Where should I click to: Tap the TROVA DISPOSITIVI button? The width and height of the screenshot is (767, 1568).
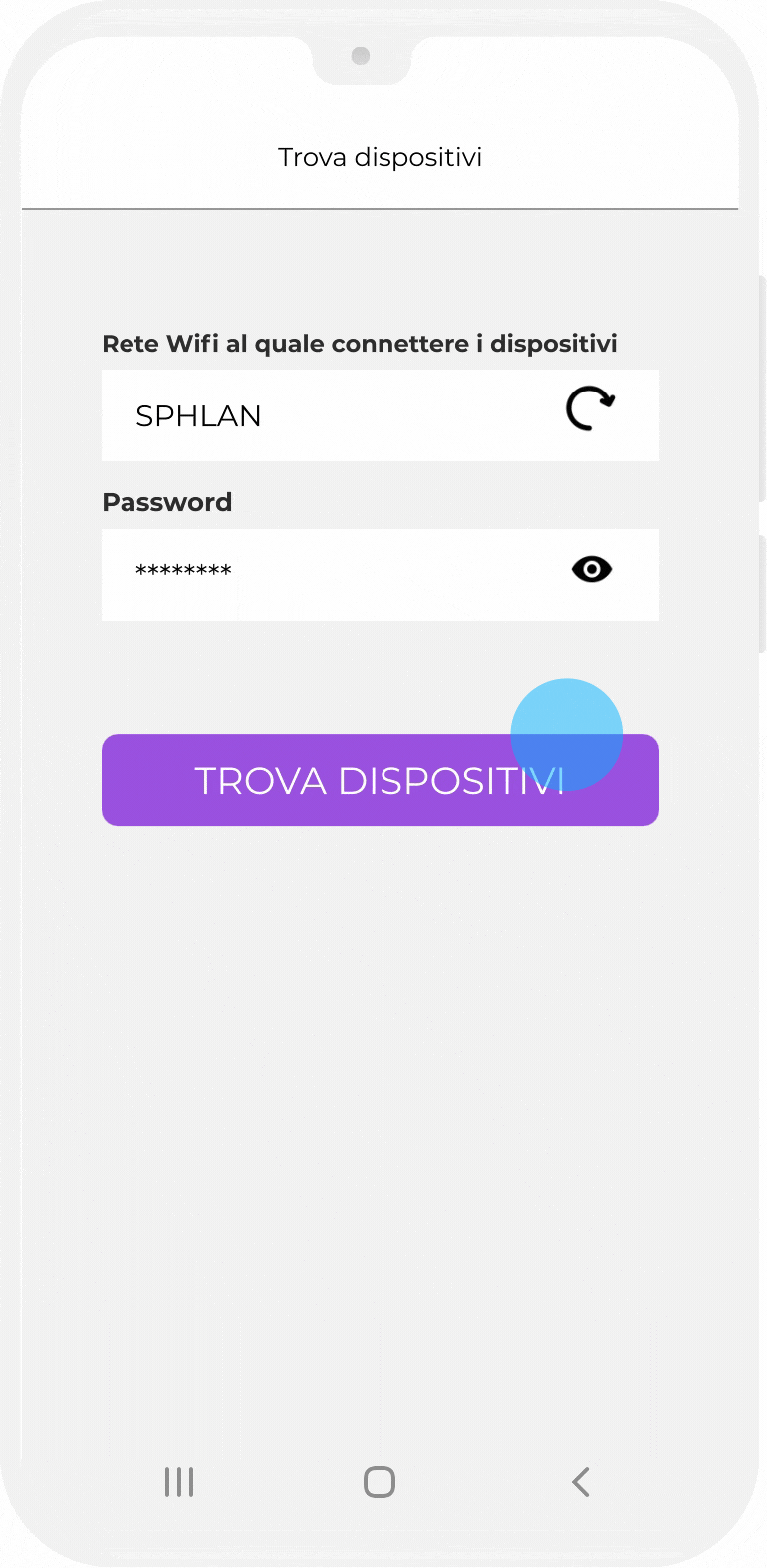pyautogui.click(x=380, y=780)
